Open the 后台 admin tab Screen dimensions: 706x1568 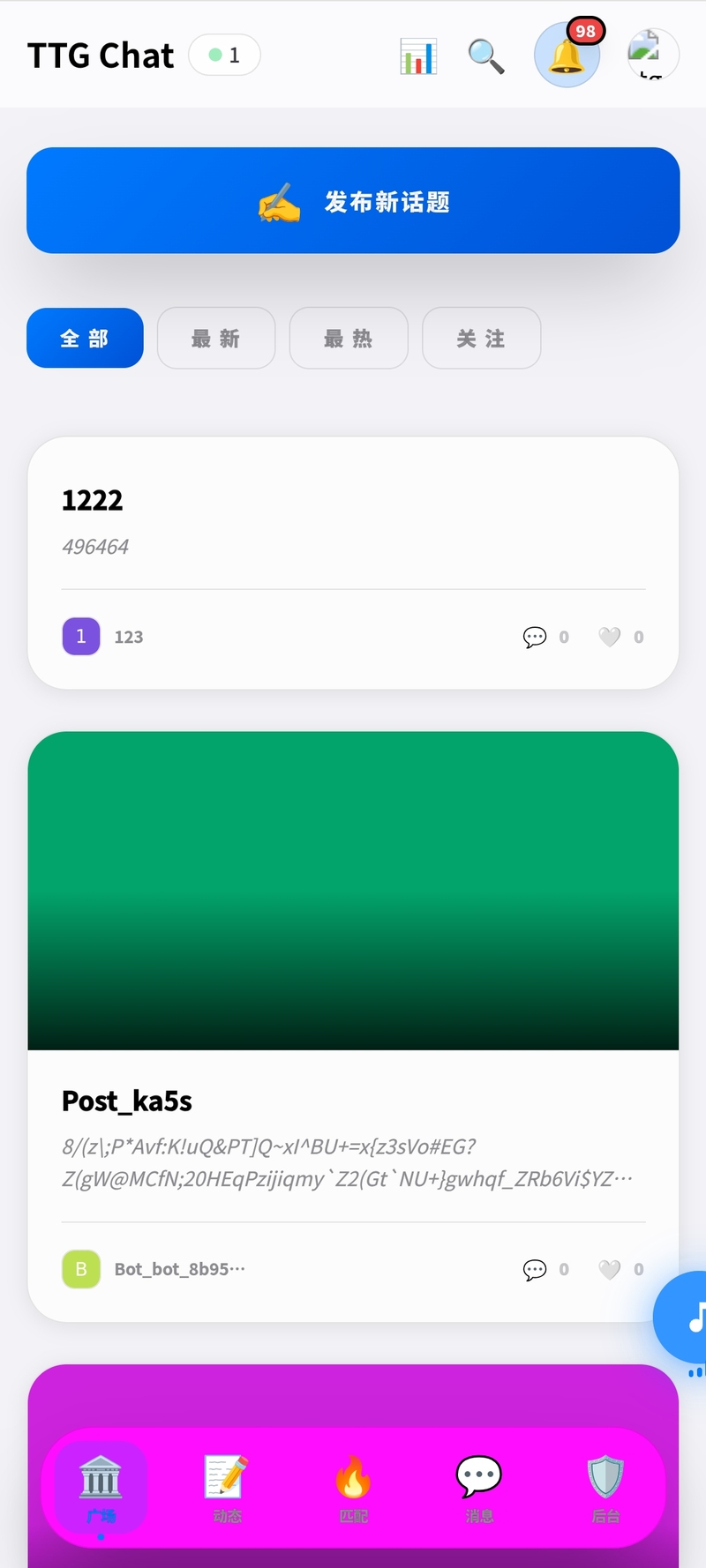click(605, 1489)
